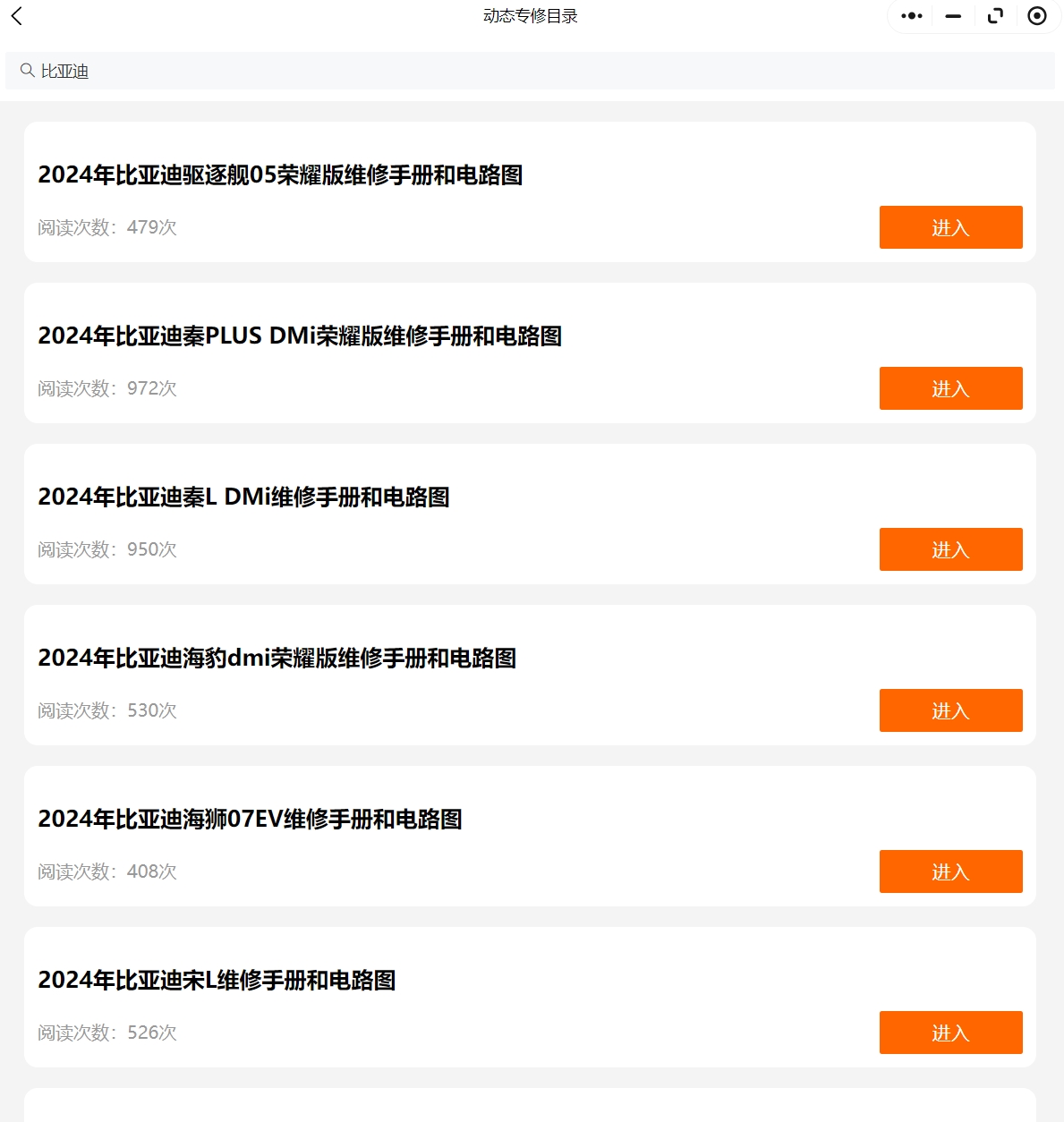Open the 2024年比亚迪秦L DMi title link
1064x1122 pixels.
[244, 497]
